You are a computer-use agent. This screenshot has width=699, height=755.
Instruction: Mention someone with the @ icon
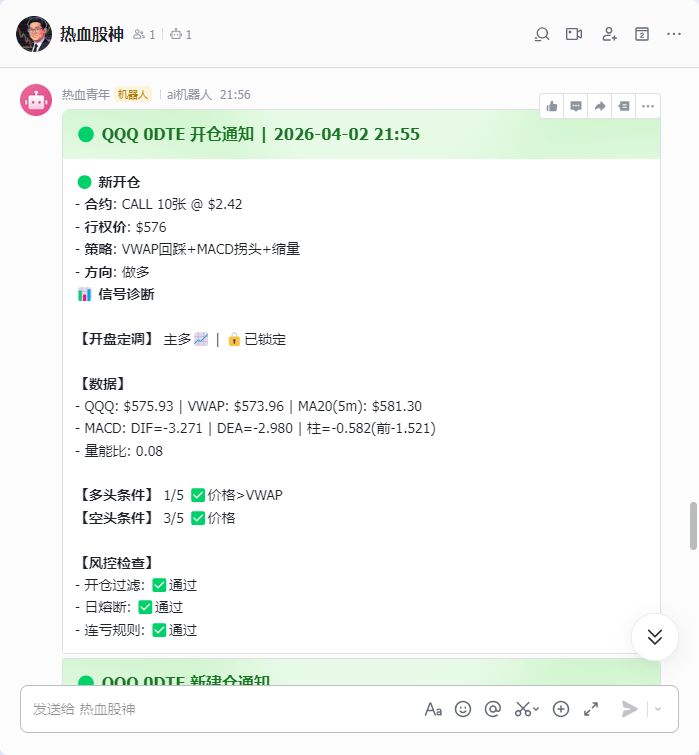(x=493, y=709)
